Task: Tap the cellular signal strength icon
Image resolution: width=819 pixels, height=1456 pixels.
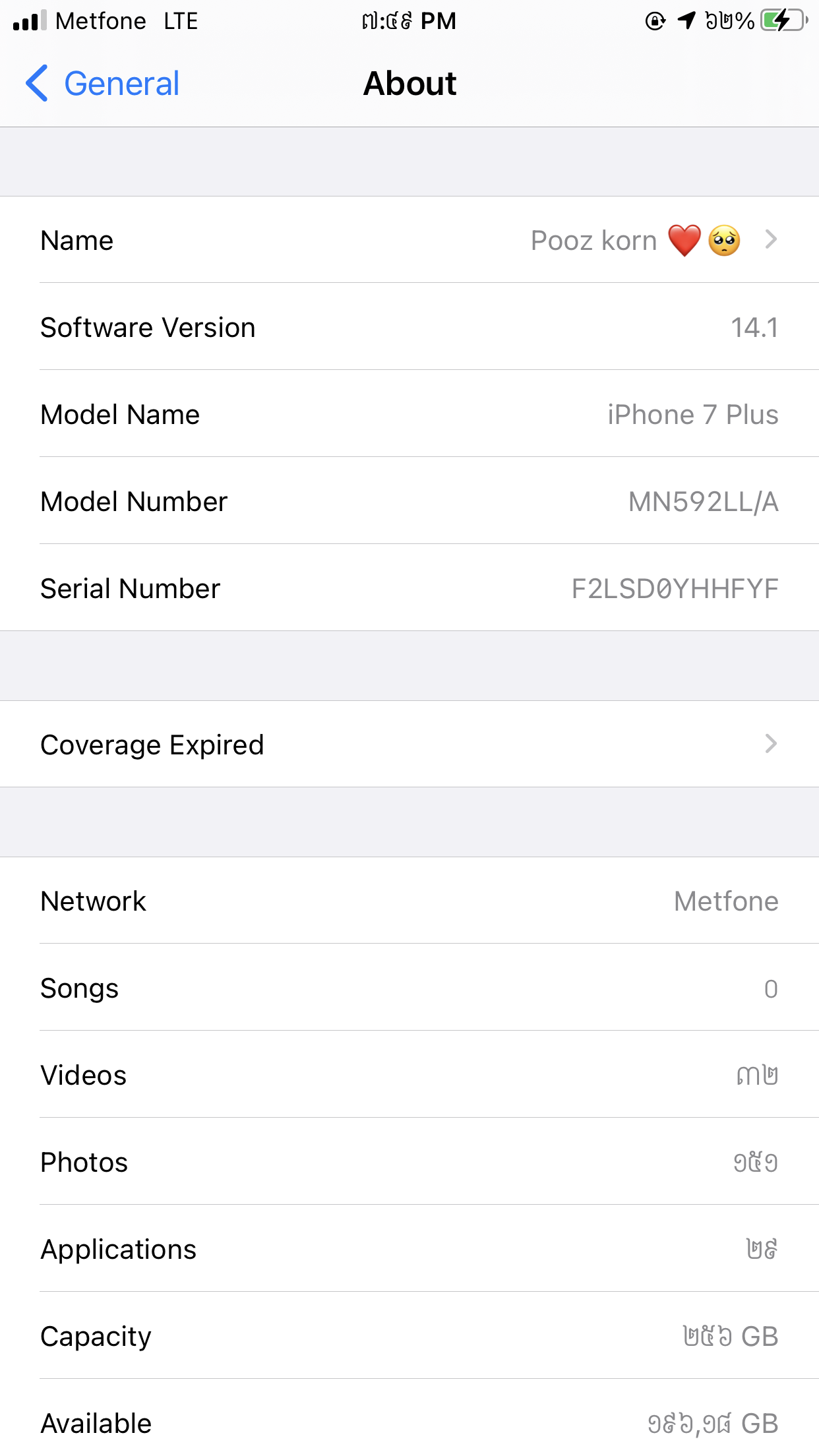Action: pos(26,21)
